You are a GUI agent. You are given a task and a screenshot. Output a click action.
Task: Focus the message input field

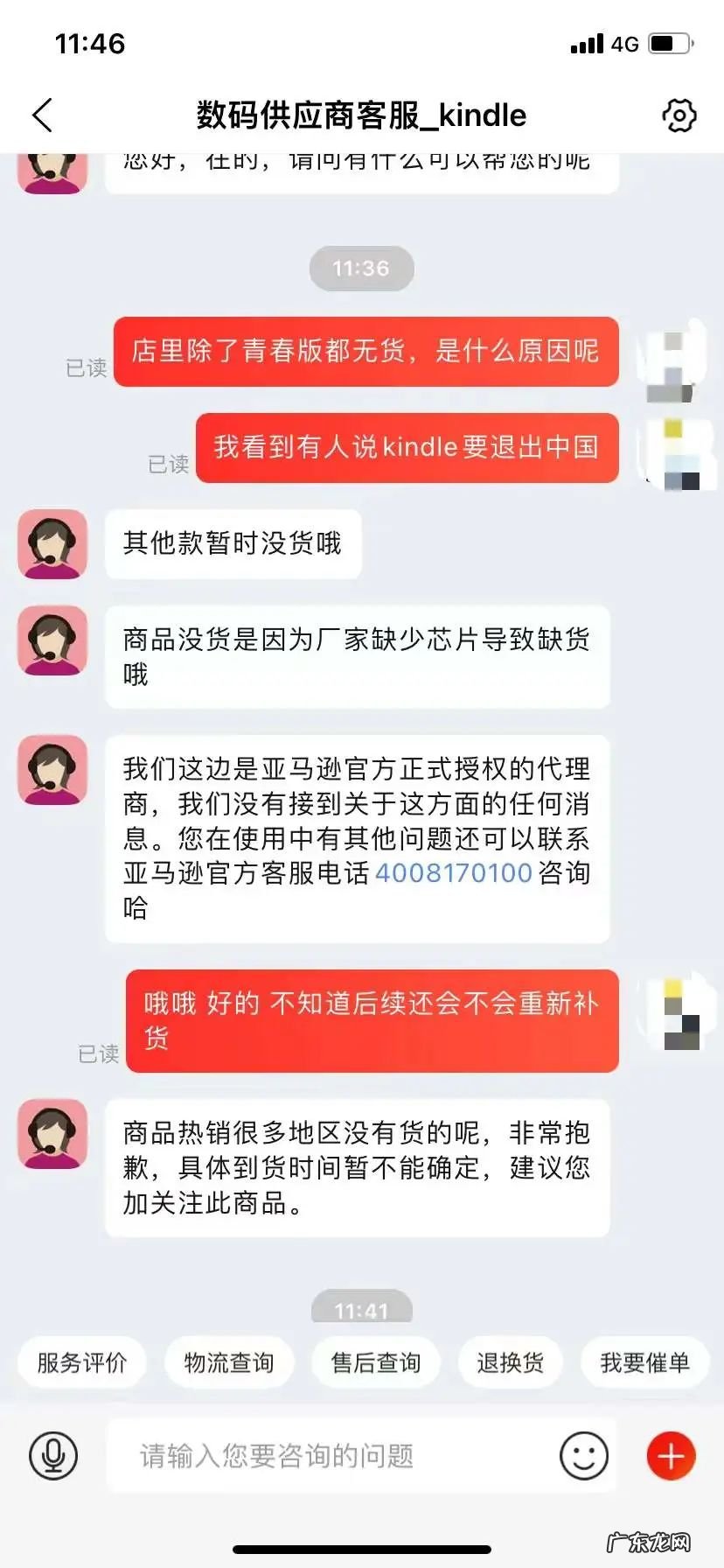point(332,1456)
